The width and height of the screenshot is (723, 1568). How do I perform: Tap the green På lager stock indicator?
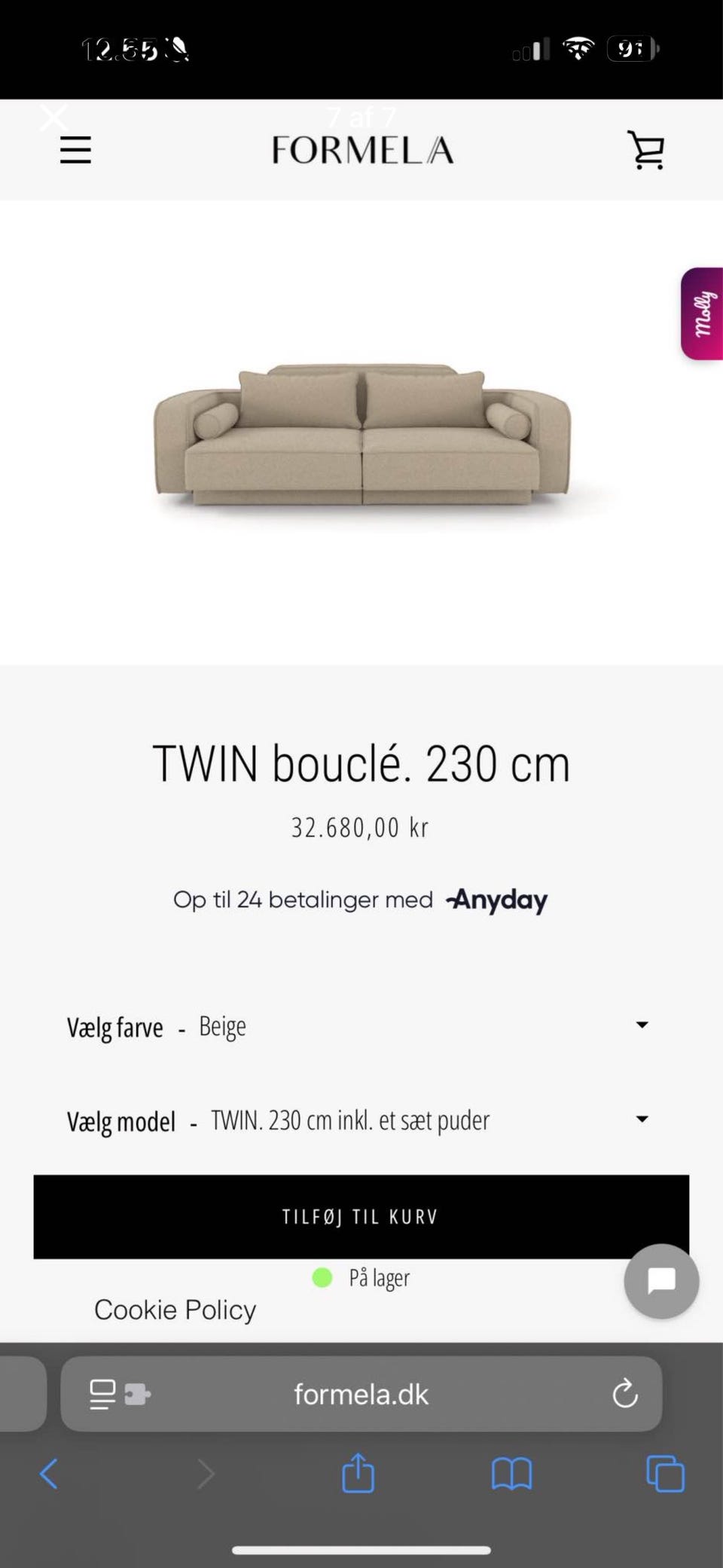click(x=322, y=1278)
